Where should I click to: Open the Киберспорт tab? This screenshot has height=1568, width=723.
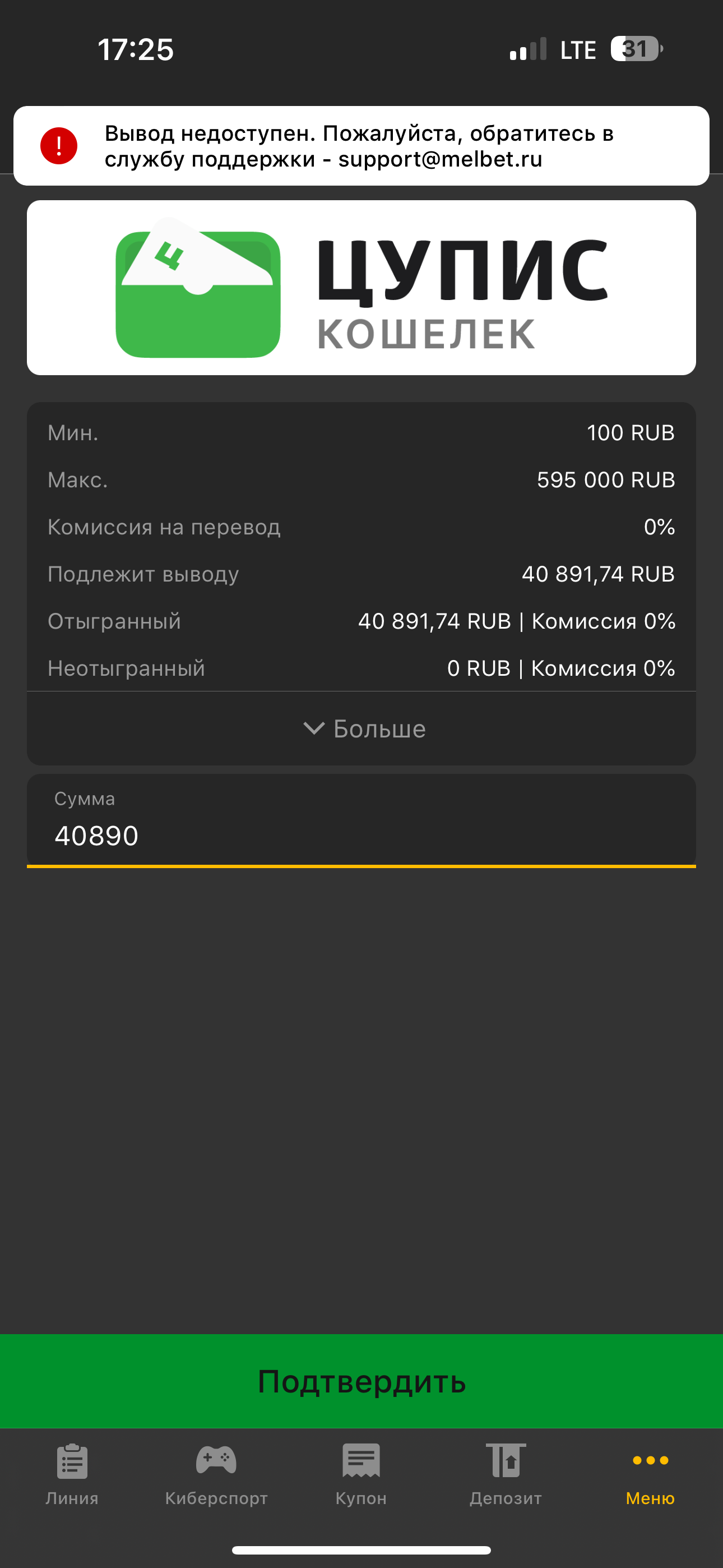click(216, 1474)
